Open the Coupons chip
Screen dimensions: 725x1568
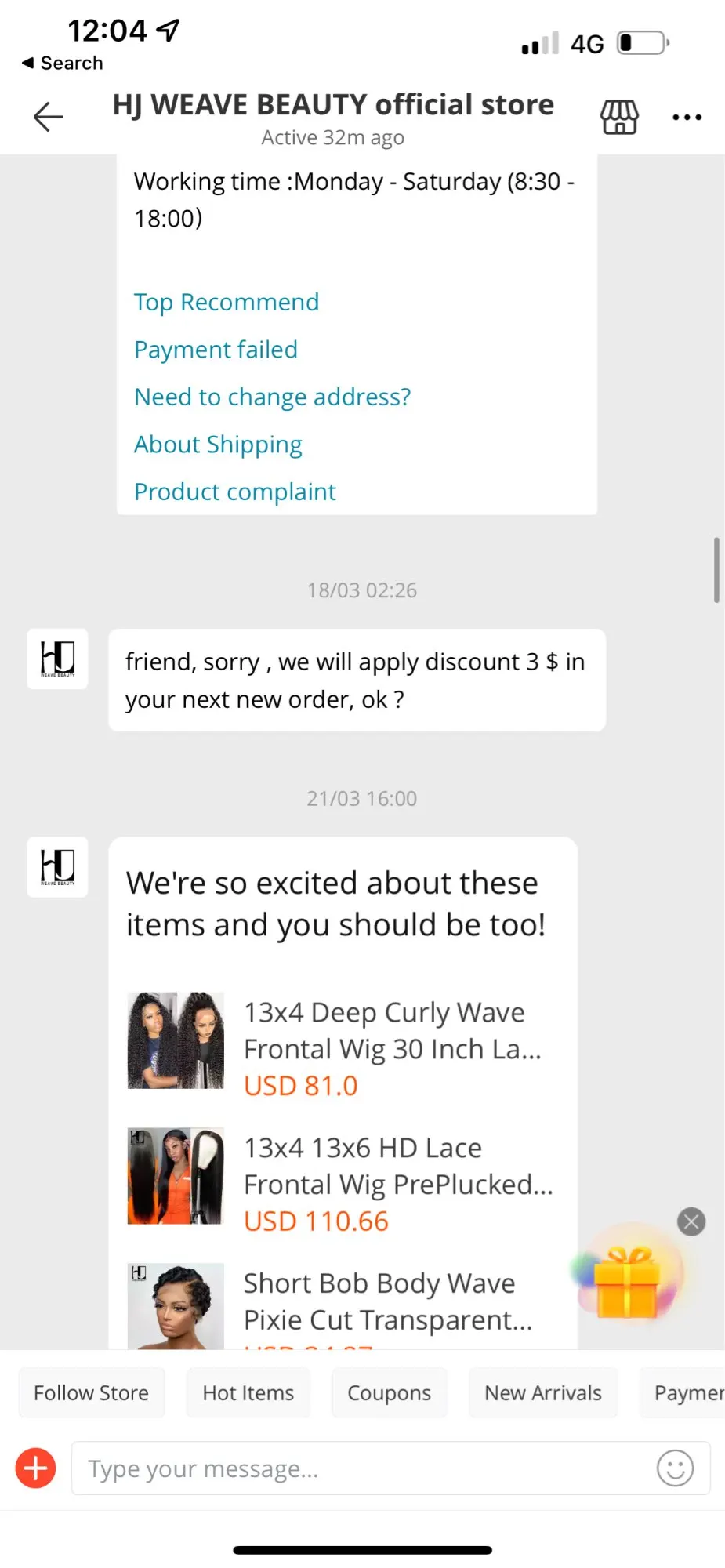point(389,1392)
